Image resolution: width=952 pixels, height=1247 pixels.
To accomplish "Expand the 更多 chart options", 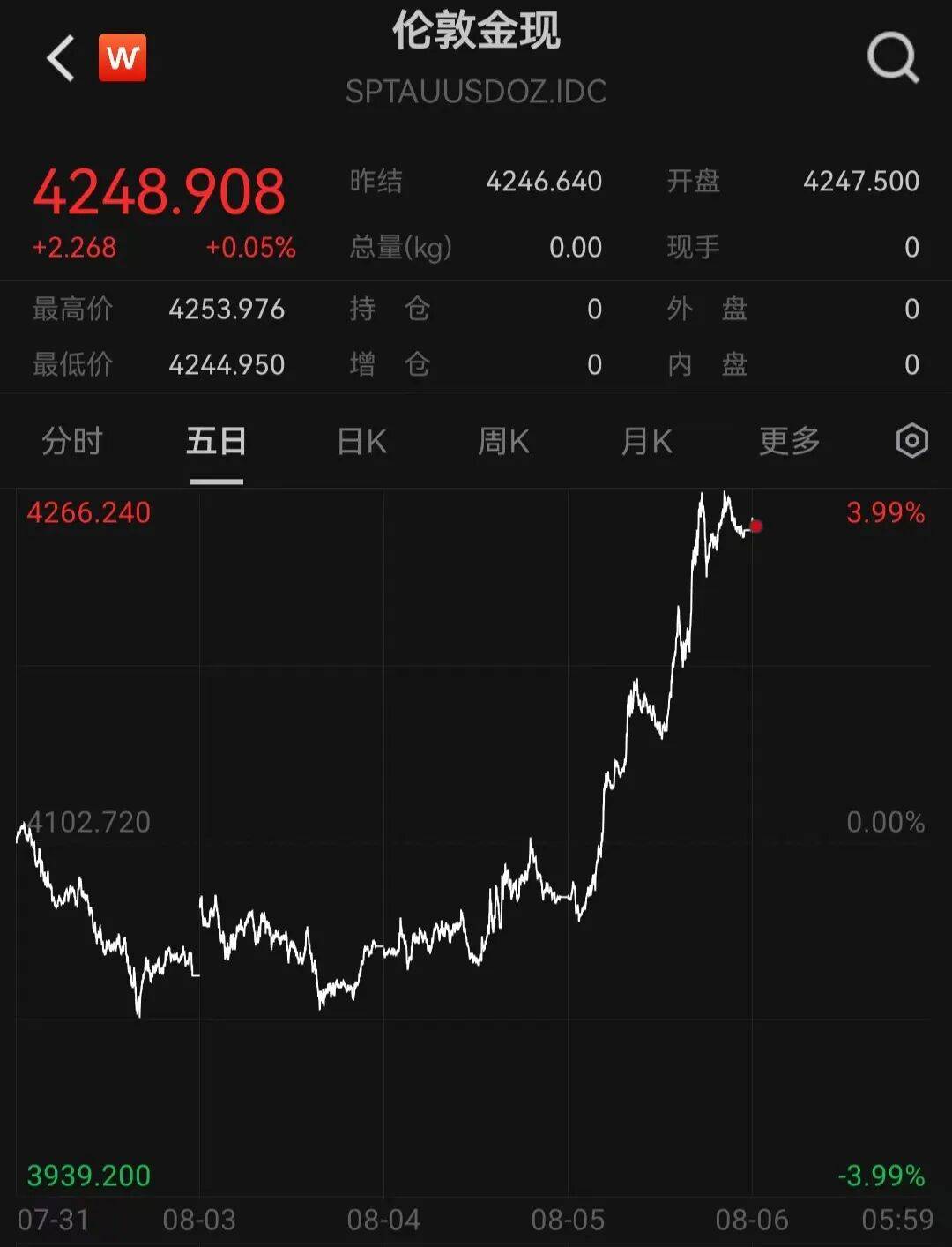I will click(790, 441).
